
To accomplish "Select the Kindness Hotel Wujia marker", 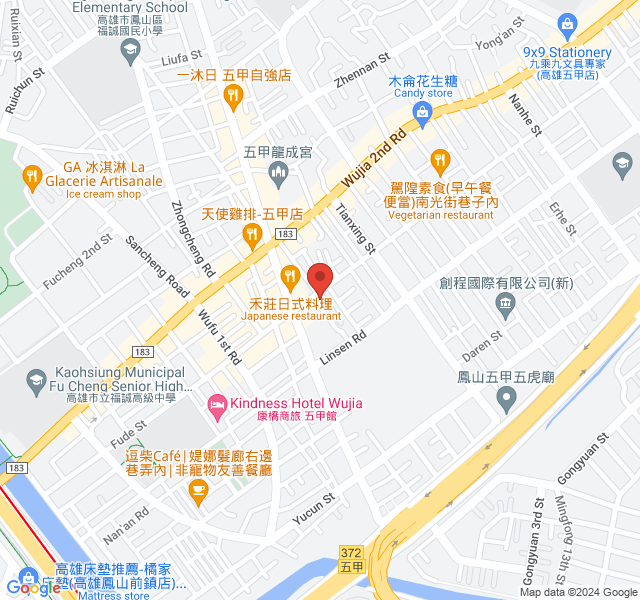I will (216, 403).
